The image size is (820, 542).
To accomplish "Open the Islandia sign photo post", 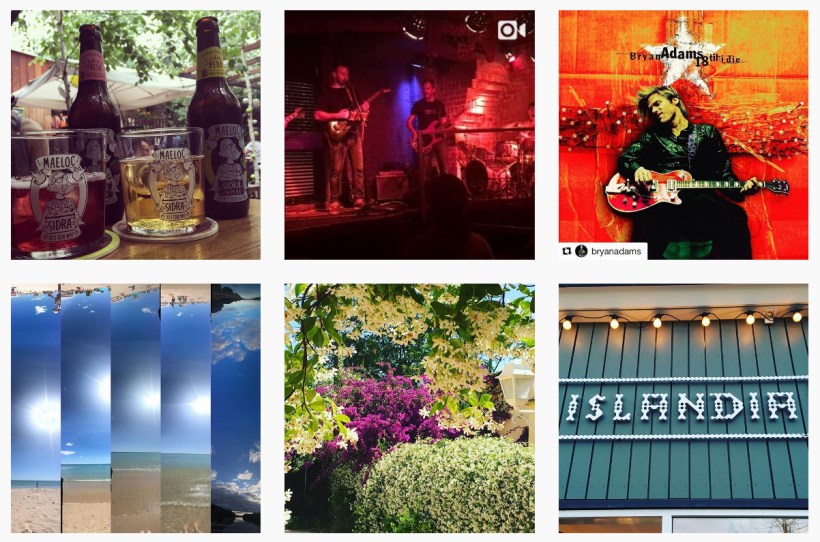I will (x=683, y=408).
